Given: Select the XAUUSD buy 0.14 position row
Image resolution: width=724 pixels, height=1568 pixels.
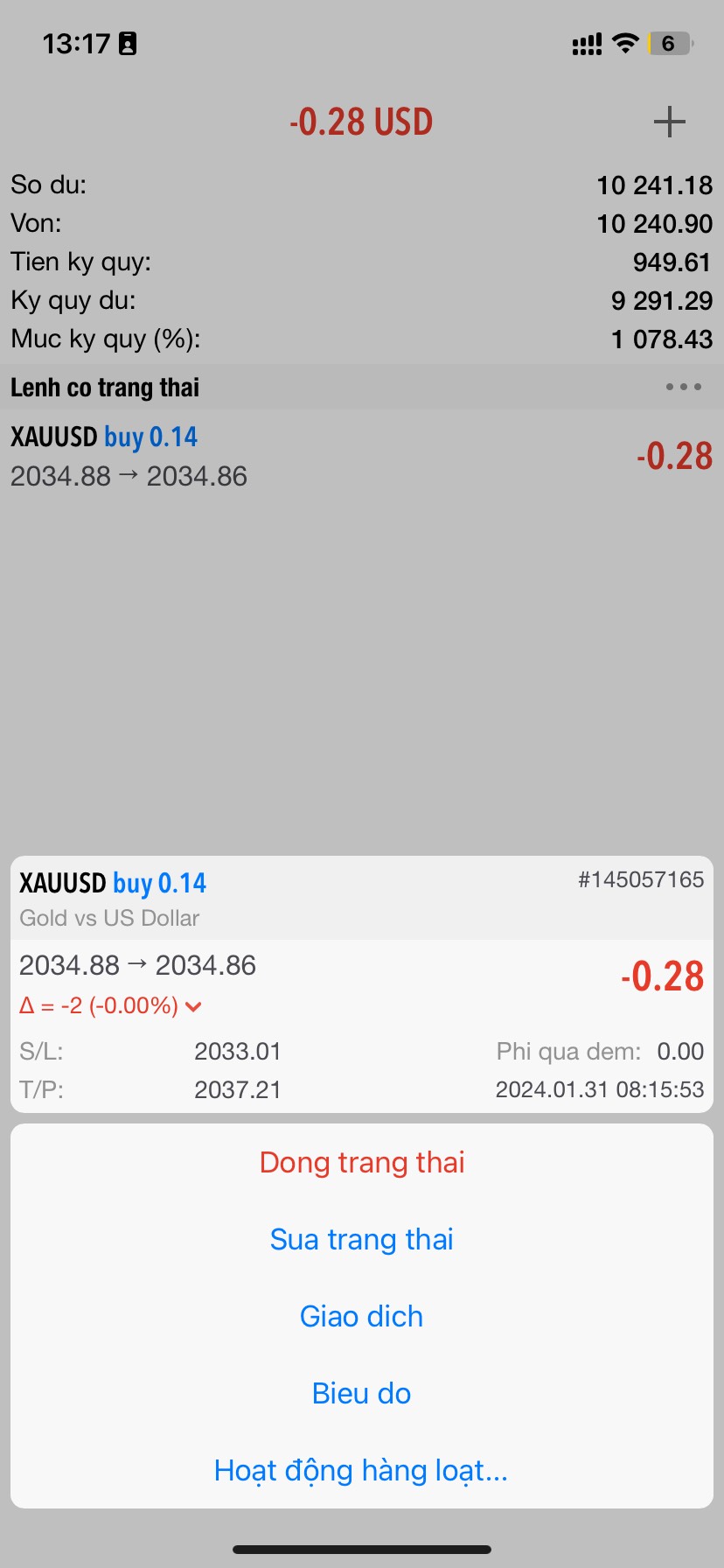Looking at the screenshot, I should [362, 457].
